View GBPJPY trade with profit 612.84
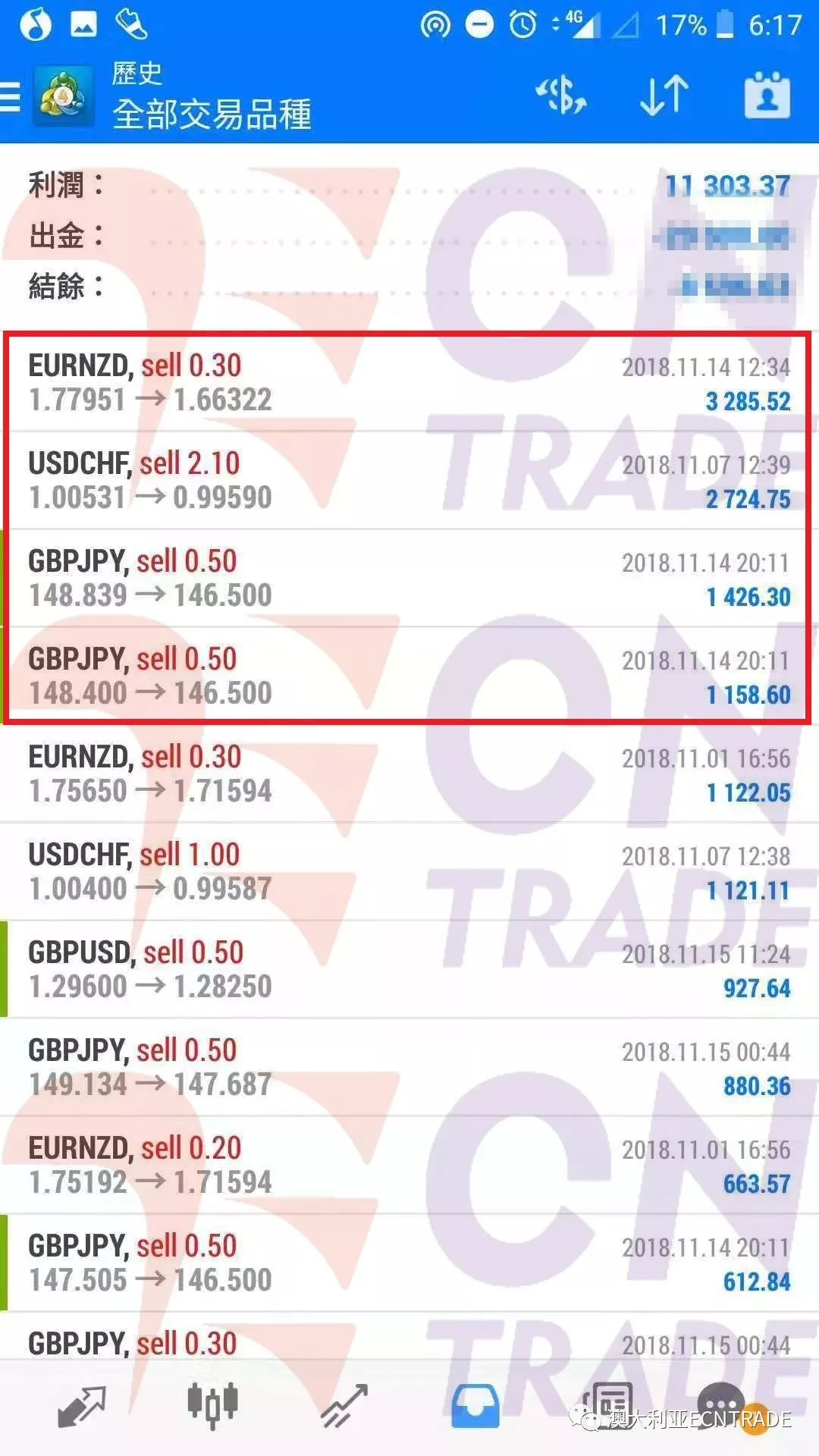 (x=409, y=1263)
